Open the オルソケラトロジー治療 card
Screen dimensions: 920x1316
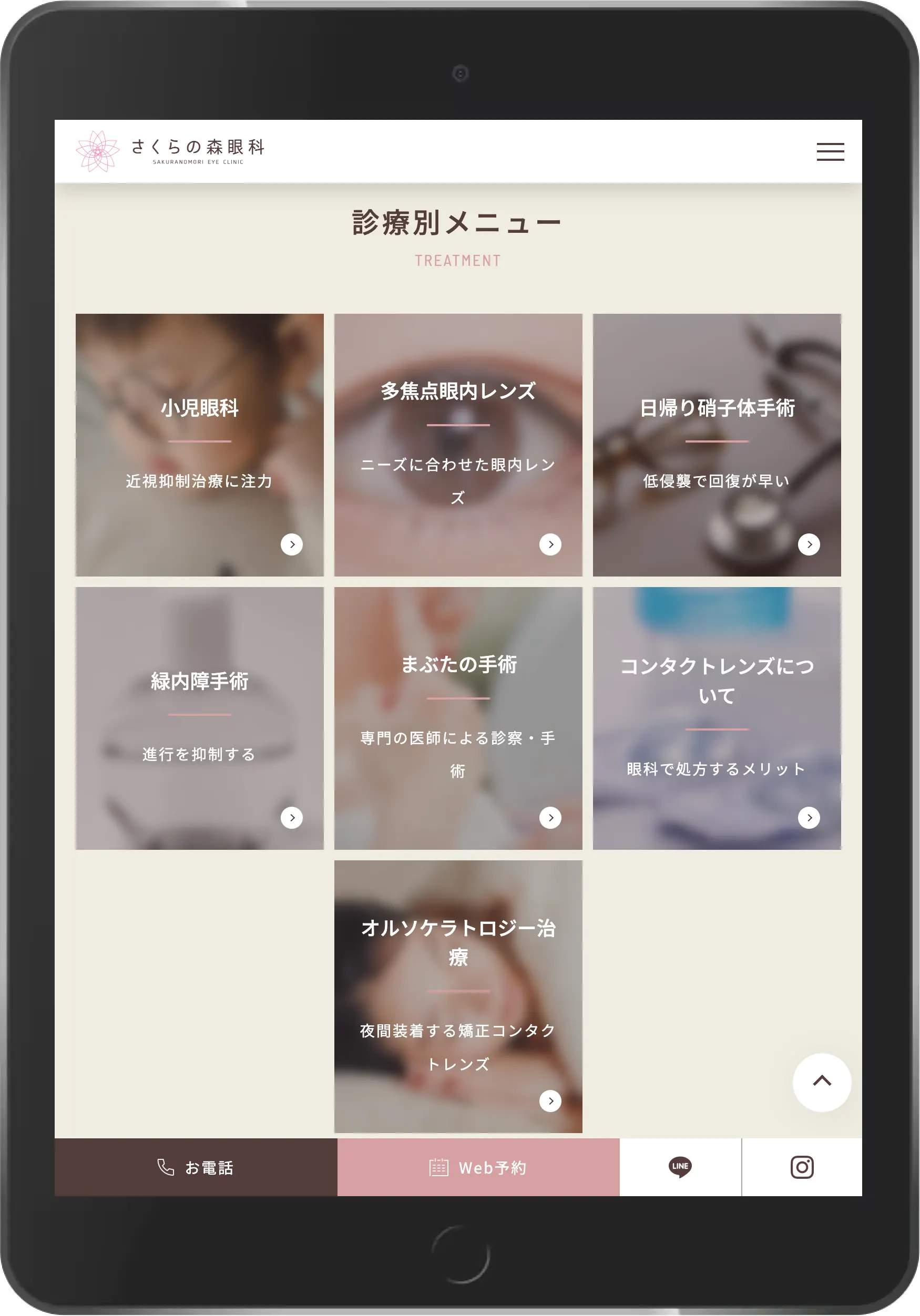tap(458, 996)
